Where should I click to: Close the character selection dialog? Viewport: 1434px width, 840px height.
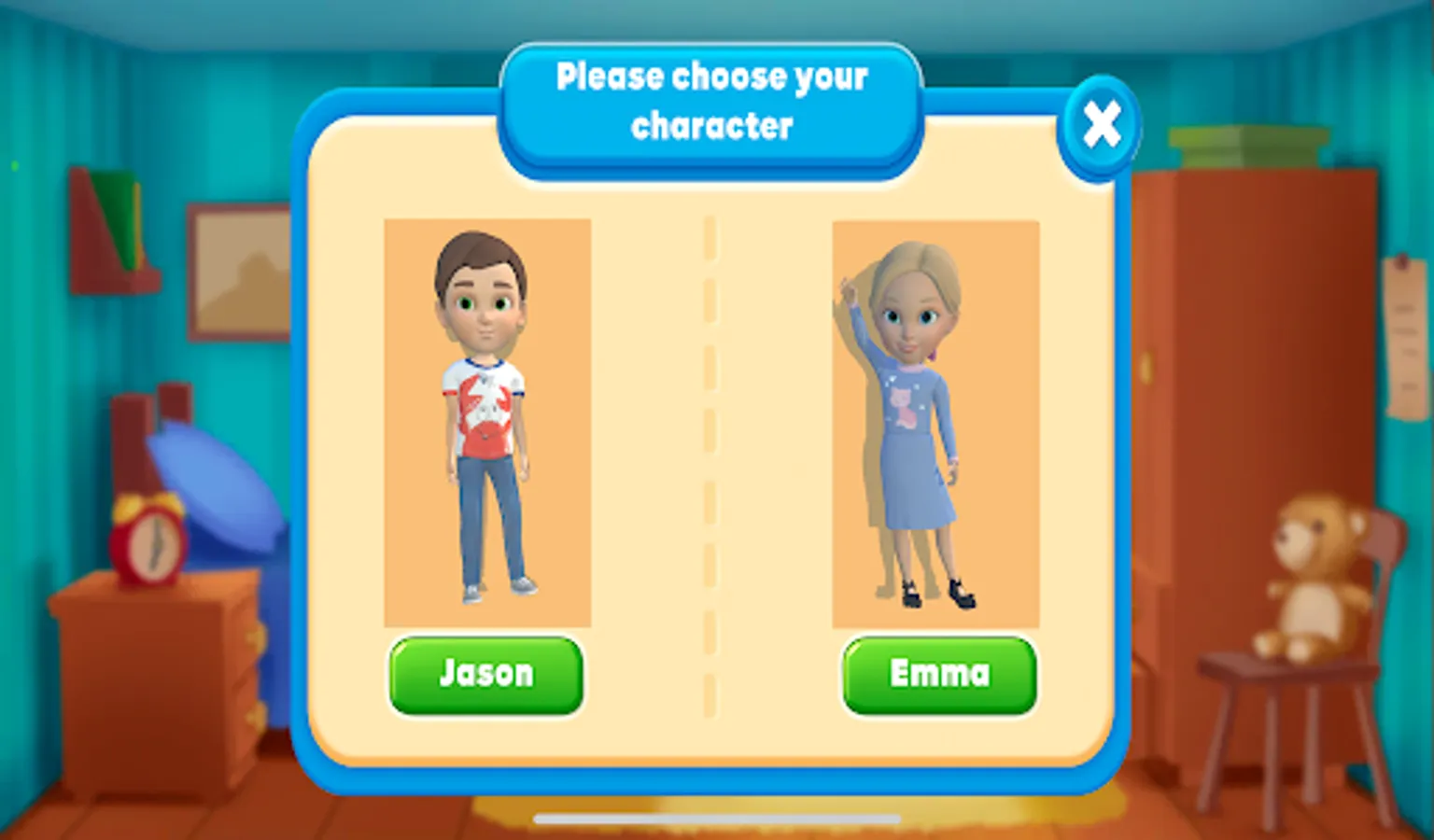[1101, 125]
